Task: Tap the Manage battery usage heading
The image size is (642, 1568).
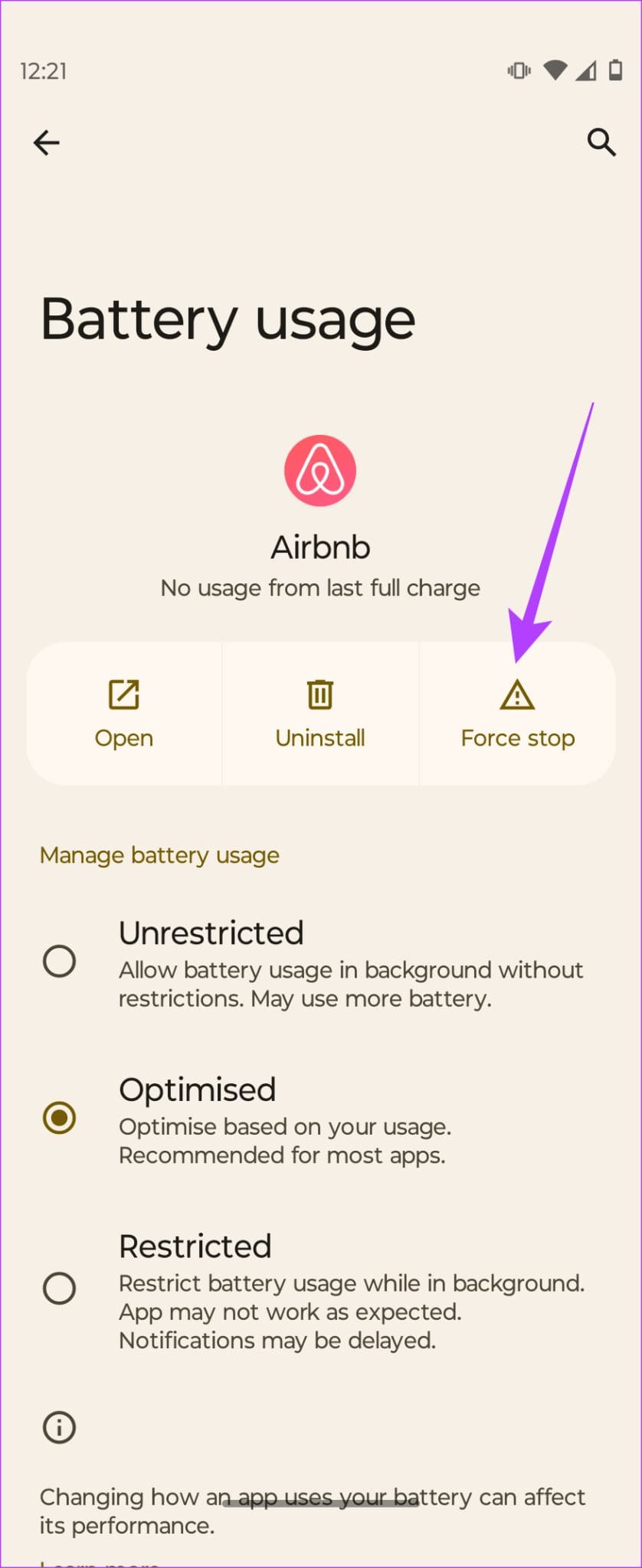Action: [x=159, y=854]
